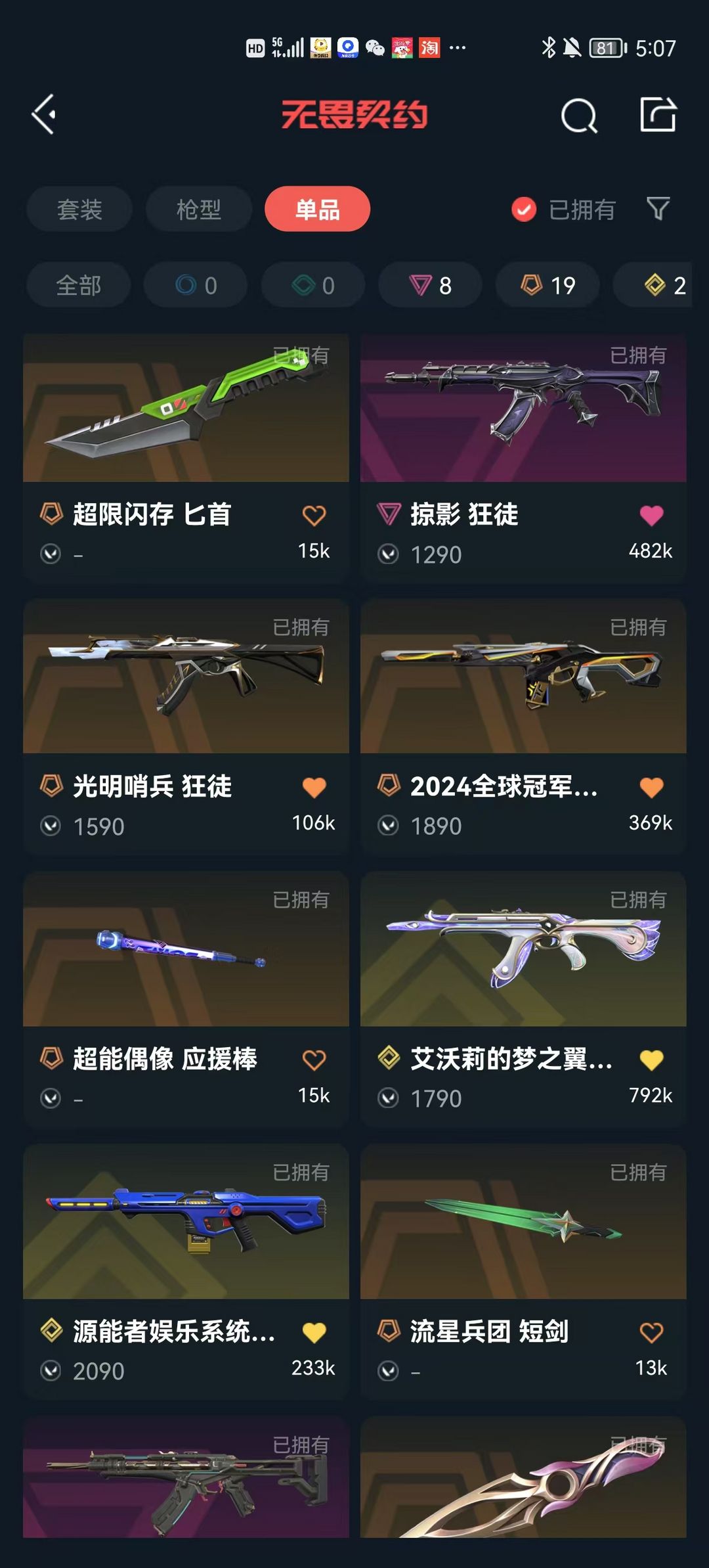The image size is (709, 1568).
Task: Open the 超限闪存 匕首 skin card
Action: point(186,457)
